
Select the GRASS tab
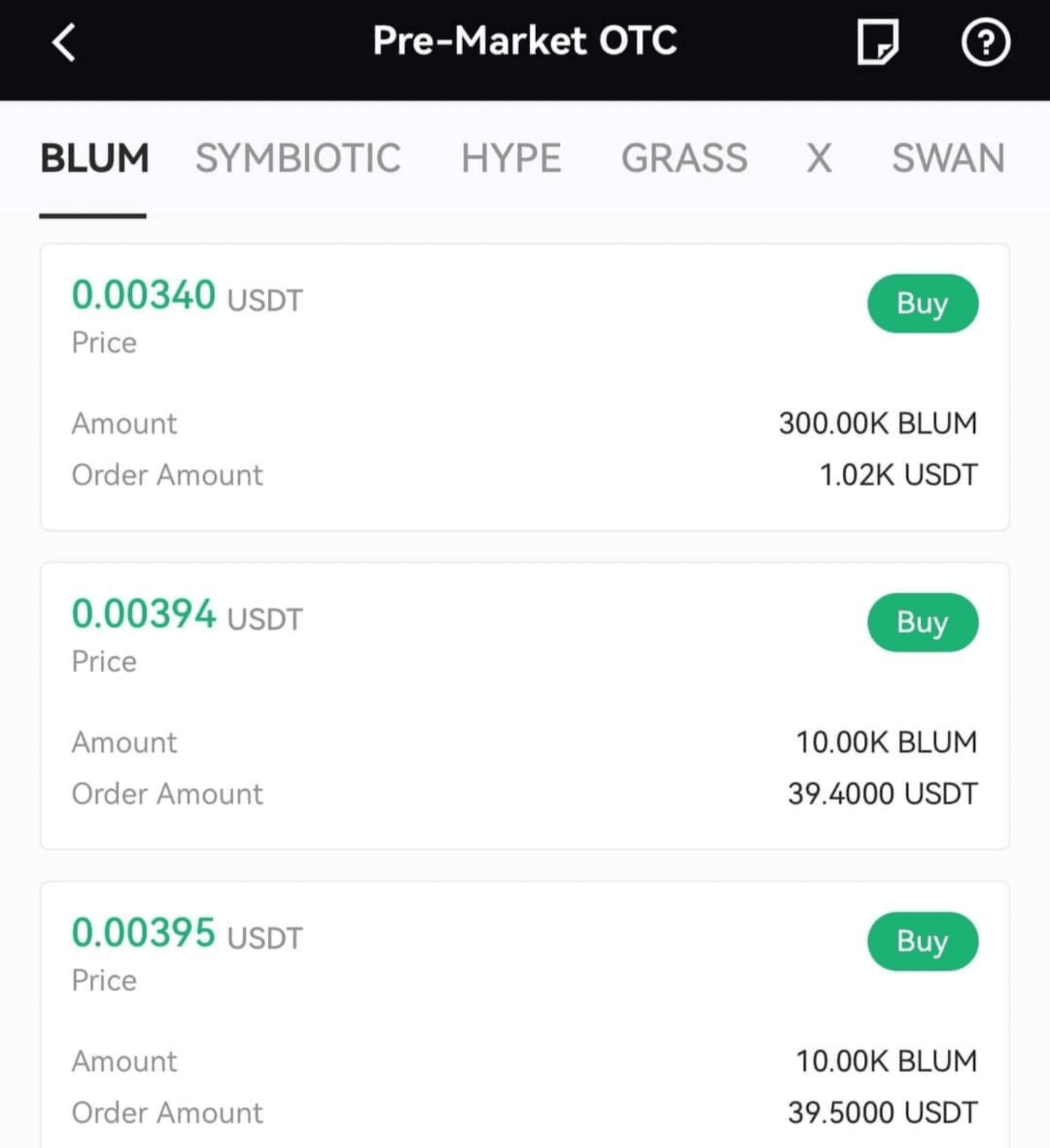(684, 158)
